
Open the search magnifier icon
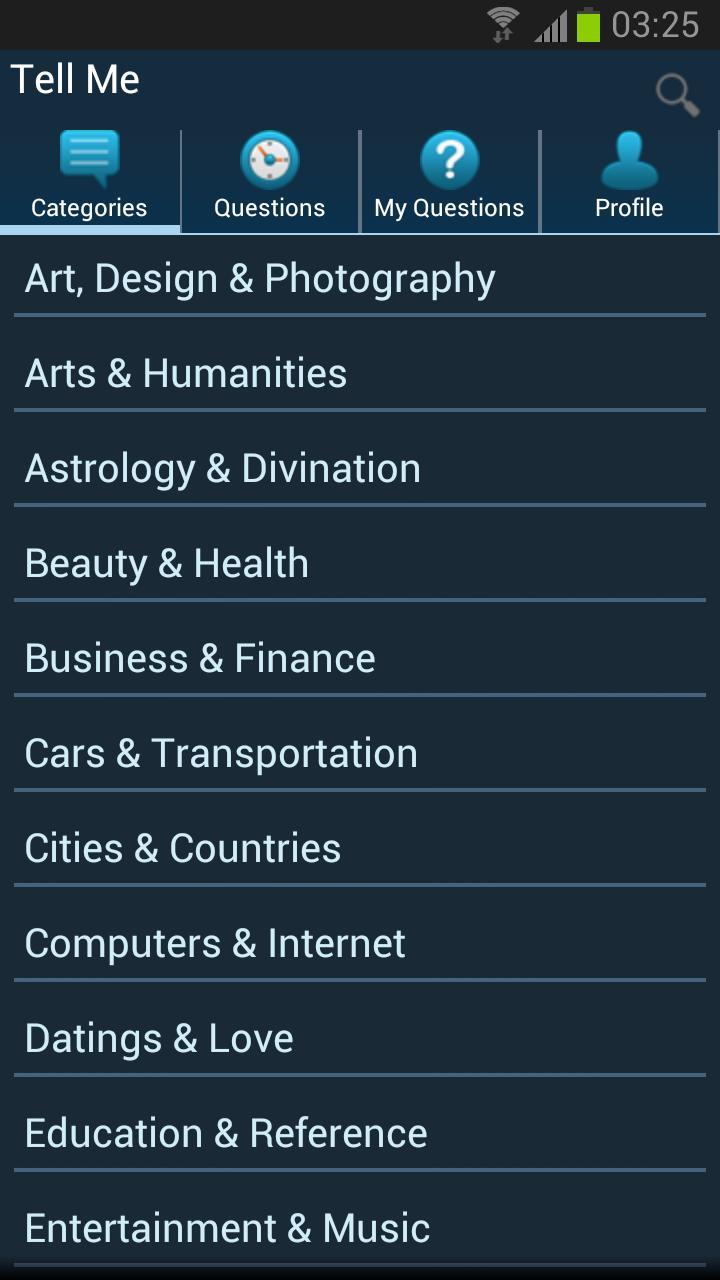(677, 95)
